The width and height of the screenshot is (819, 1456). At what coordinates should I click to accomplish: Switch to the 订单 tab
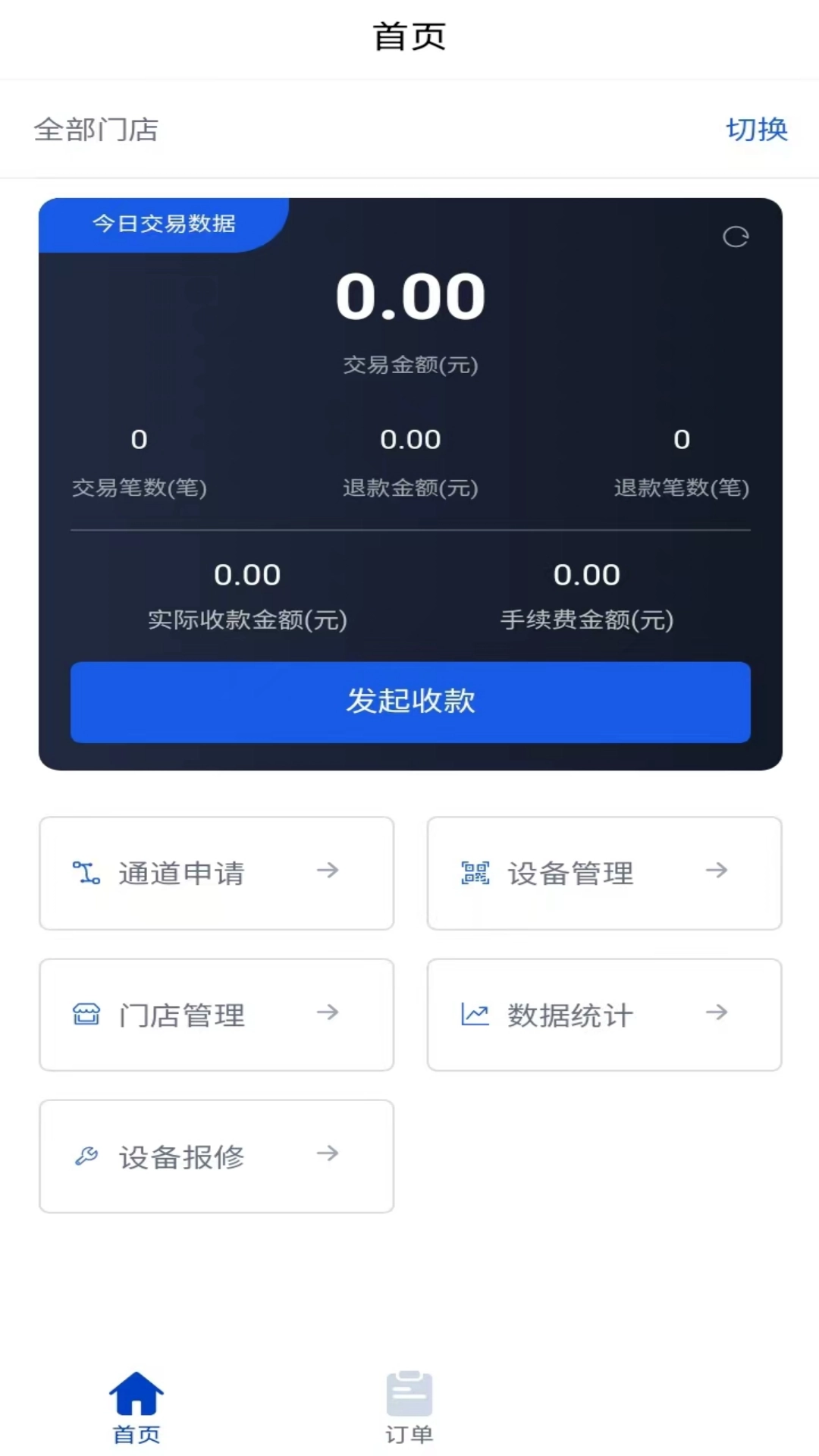click(x=409, y=1410)
